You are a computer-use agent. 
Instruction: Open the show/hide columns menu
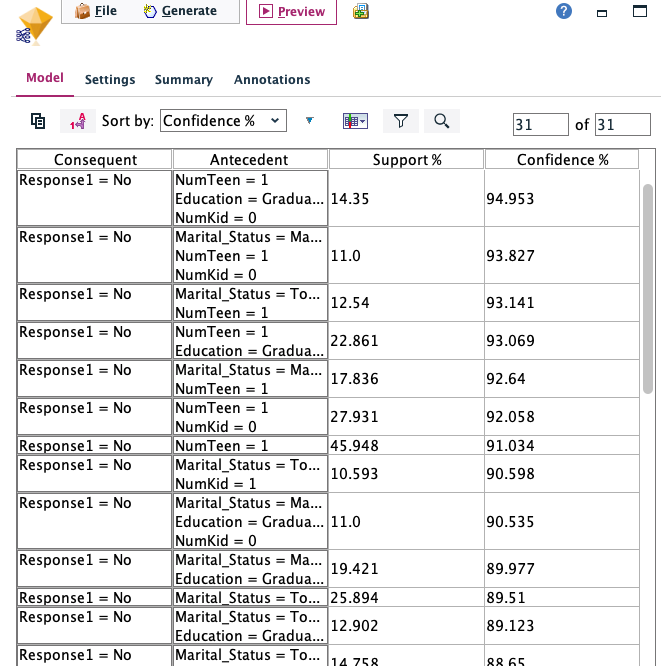point(355,121)
